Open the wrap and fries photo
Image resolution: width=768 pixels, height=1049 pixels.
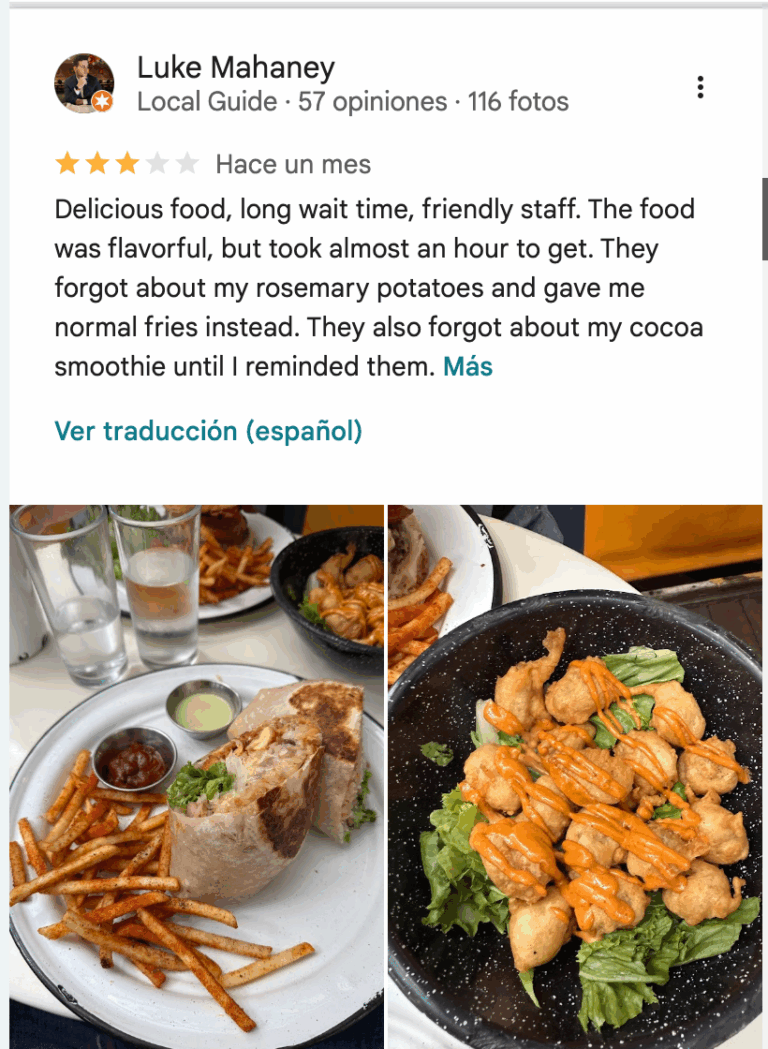(196, 776)
